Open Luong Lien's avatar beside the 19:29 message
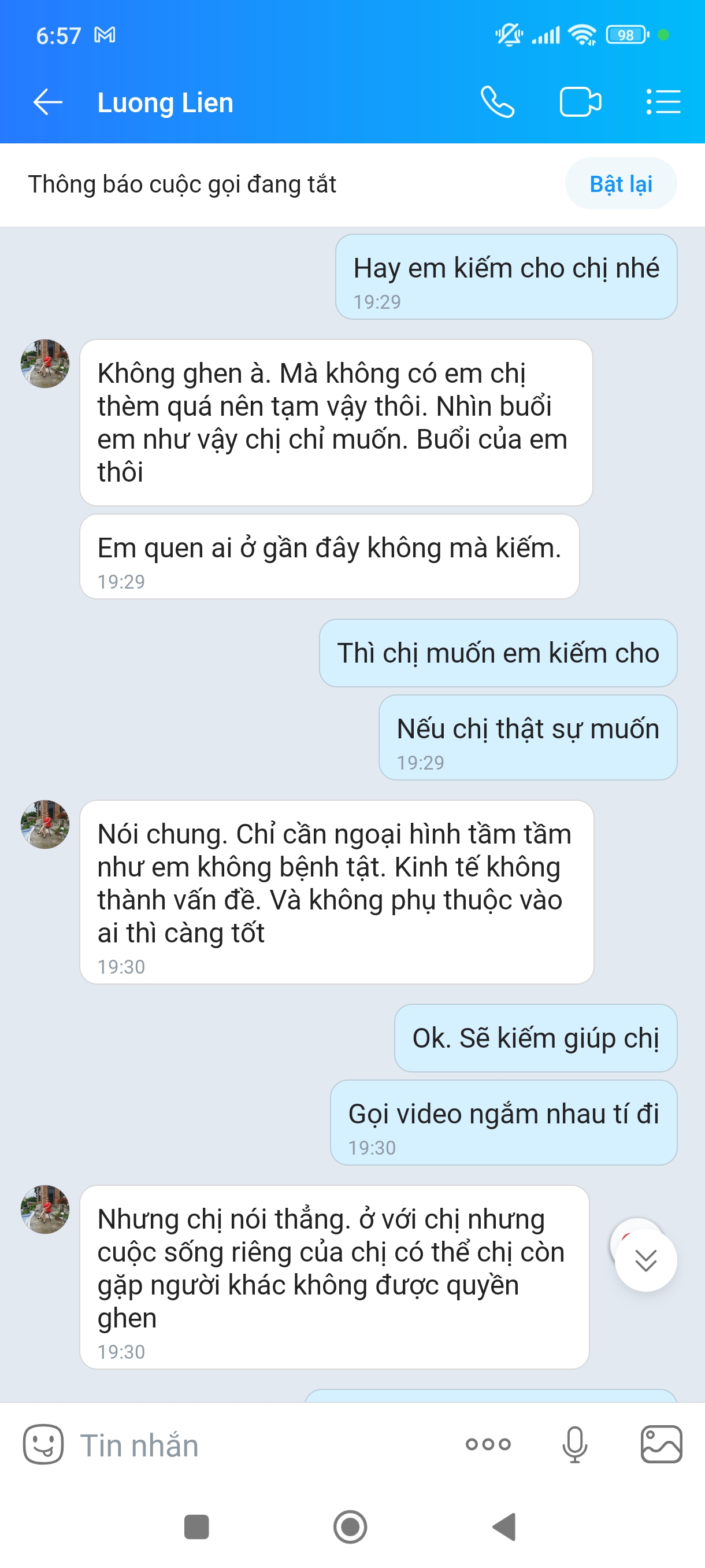Viewport: 705px width, 1568px height. point(45,364)
